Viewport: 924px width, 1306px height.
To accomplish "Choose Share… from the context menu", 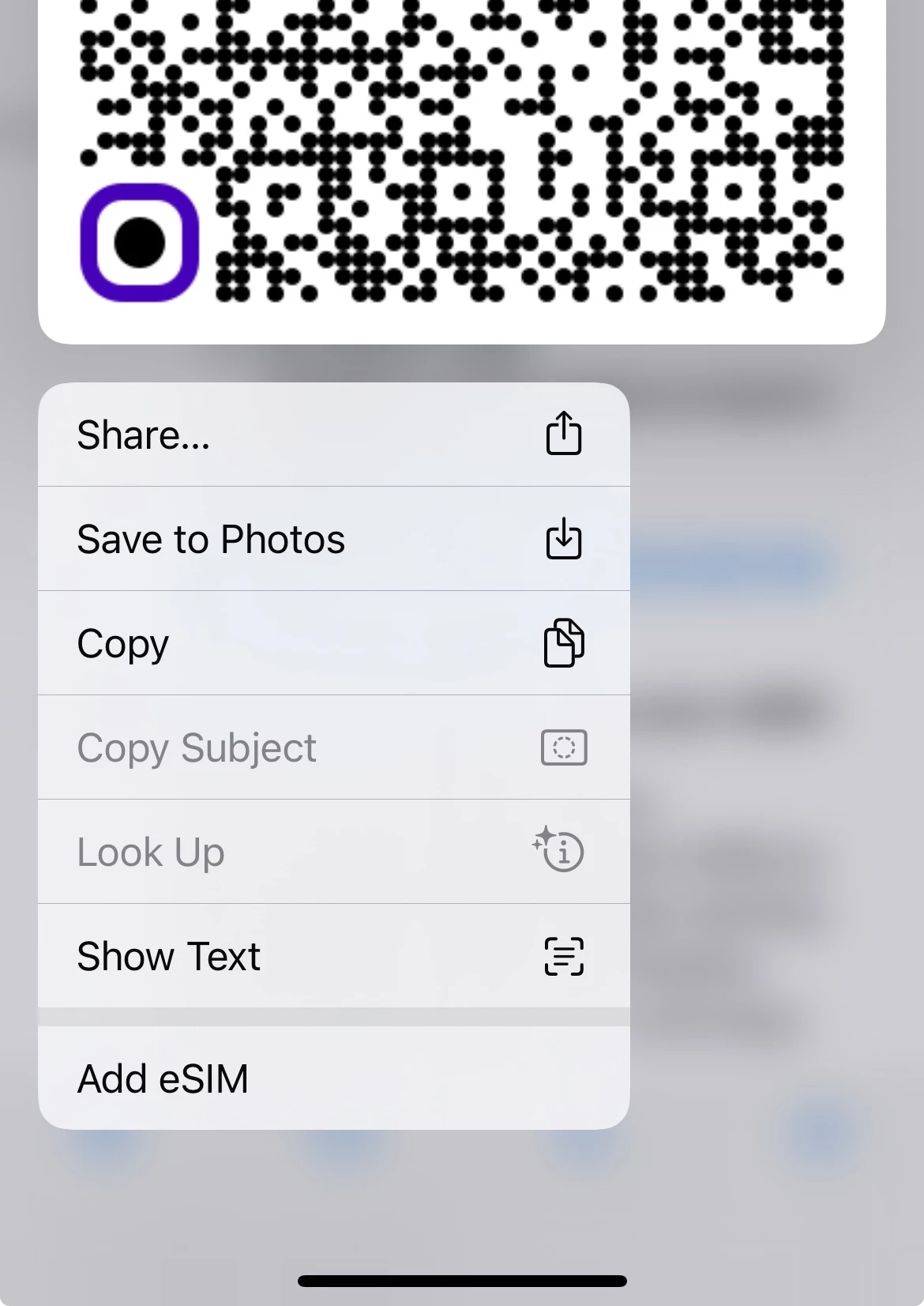I will pos(333,435).
